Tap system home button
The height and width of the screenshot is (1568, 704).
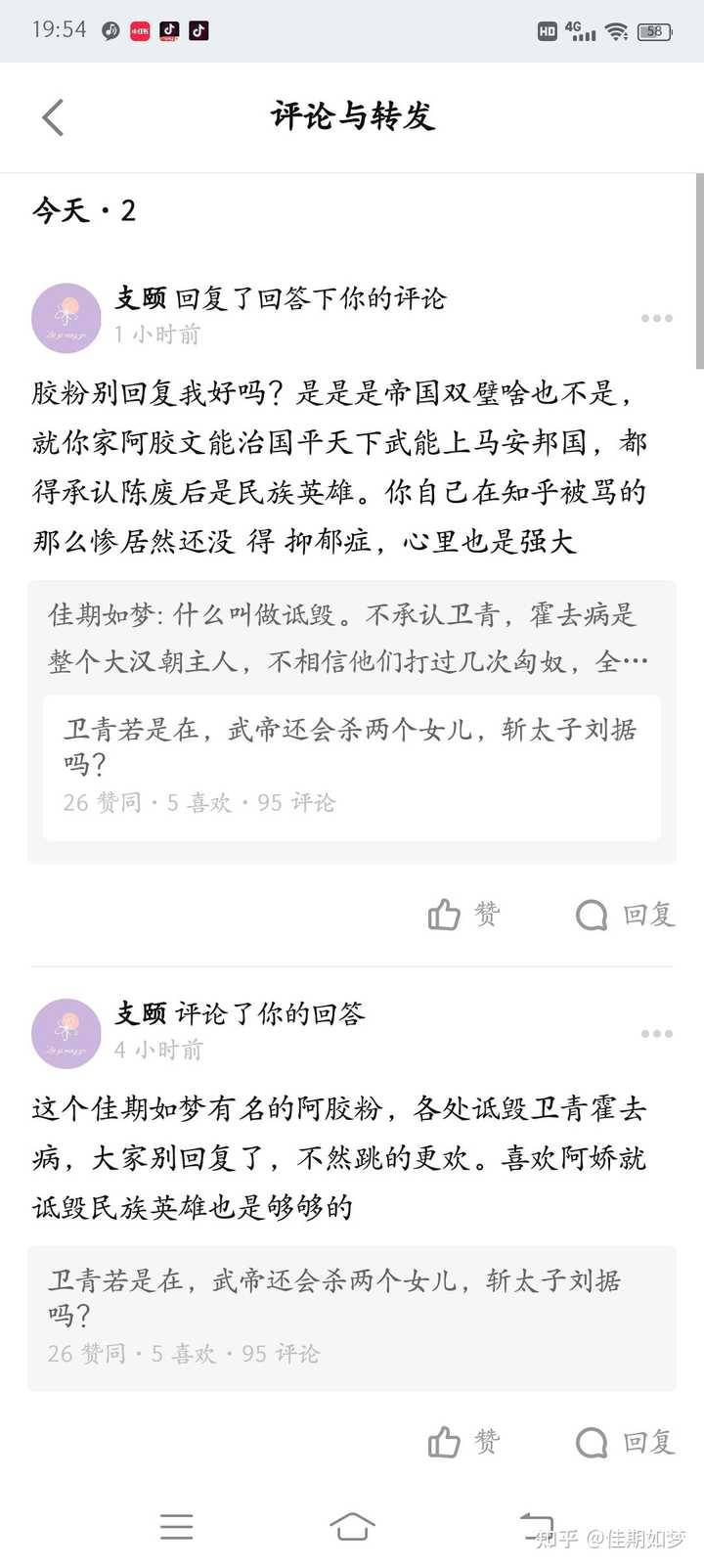point(352,1526)
